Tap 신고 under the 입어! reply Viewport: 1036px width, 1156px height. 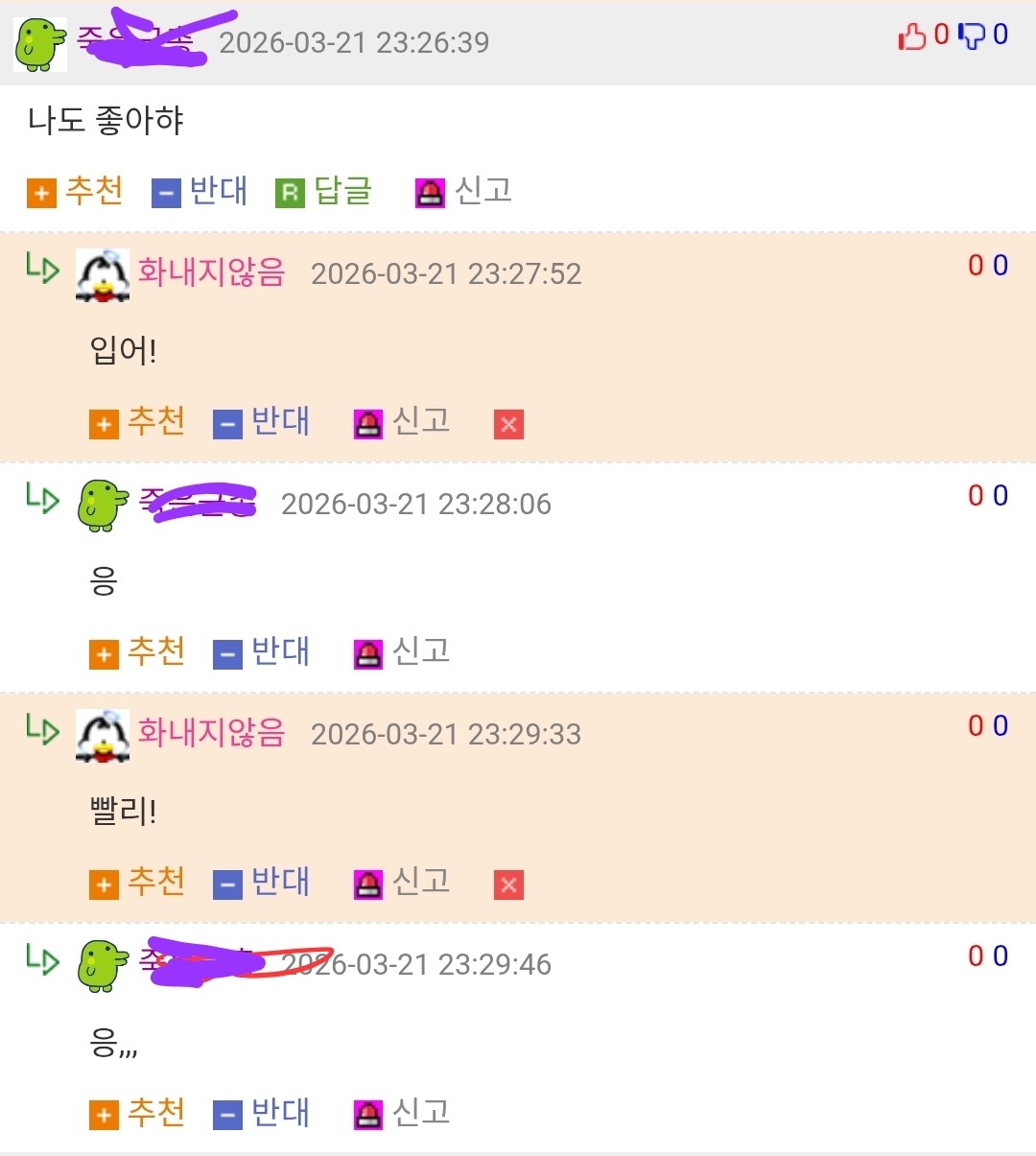tap(402, 422)
